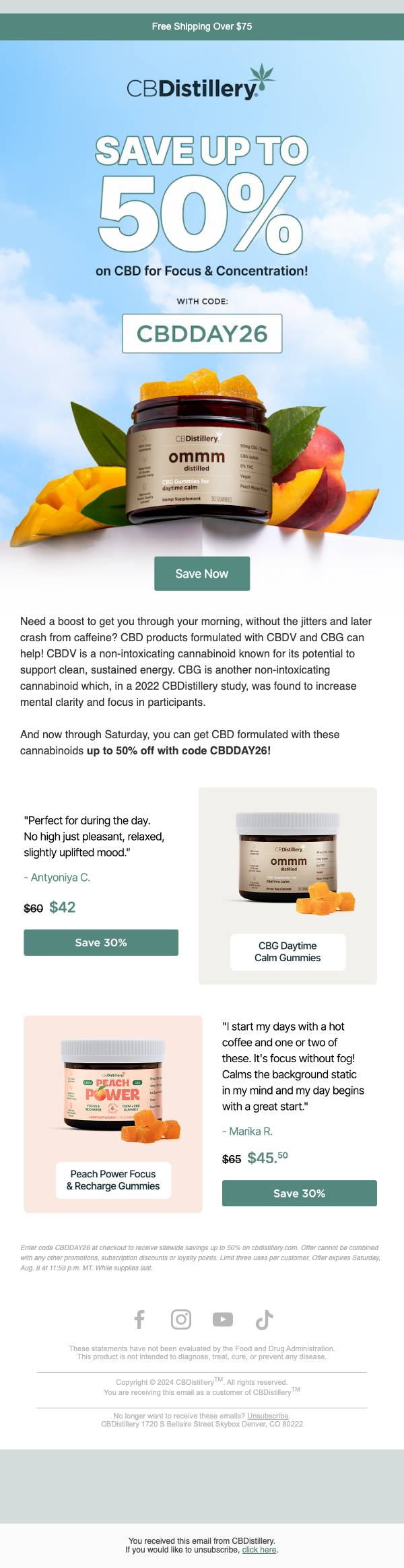Tap the Save Now button

(202, 573)
